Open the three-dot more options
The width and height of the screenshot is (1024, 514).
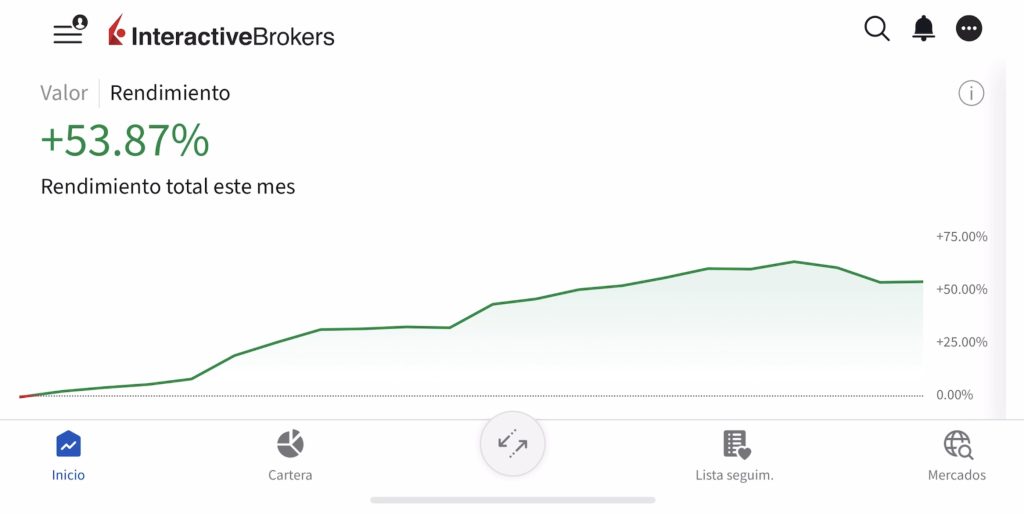point(969,29)
